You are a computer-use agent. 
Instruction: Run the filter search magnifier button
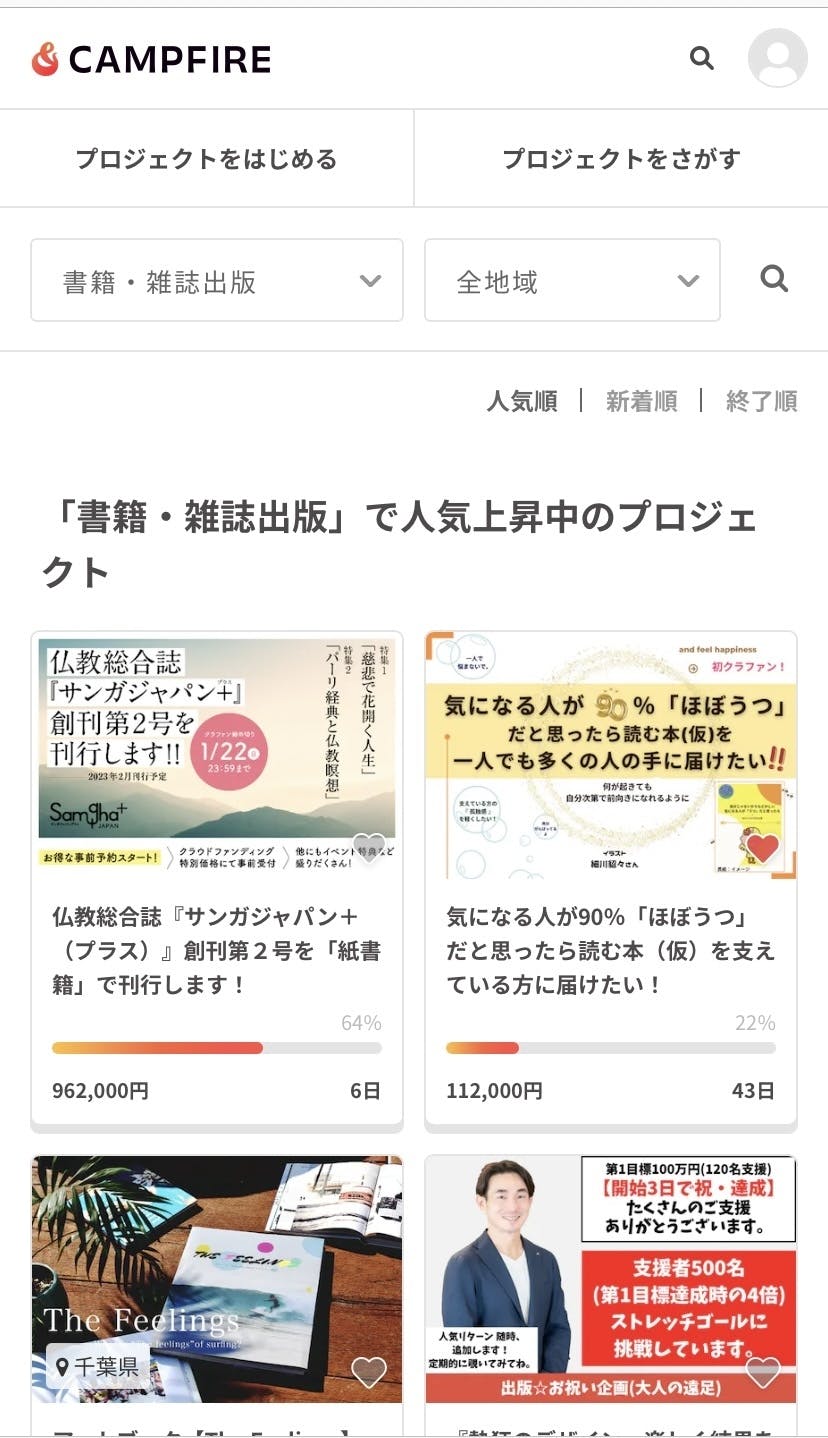click(x=774, y=279)
